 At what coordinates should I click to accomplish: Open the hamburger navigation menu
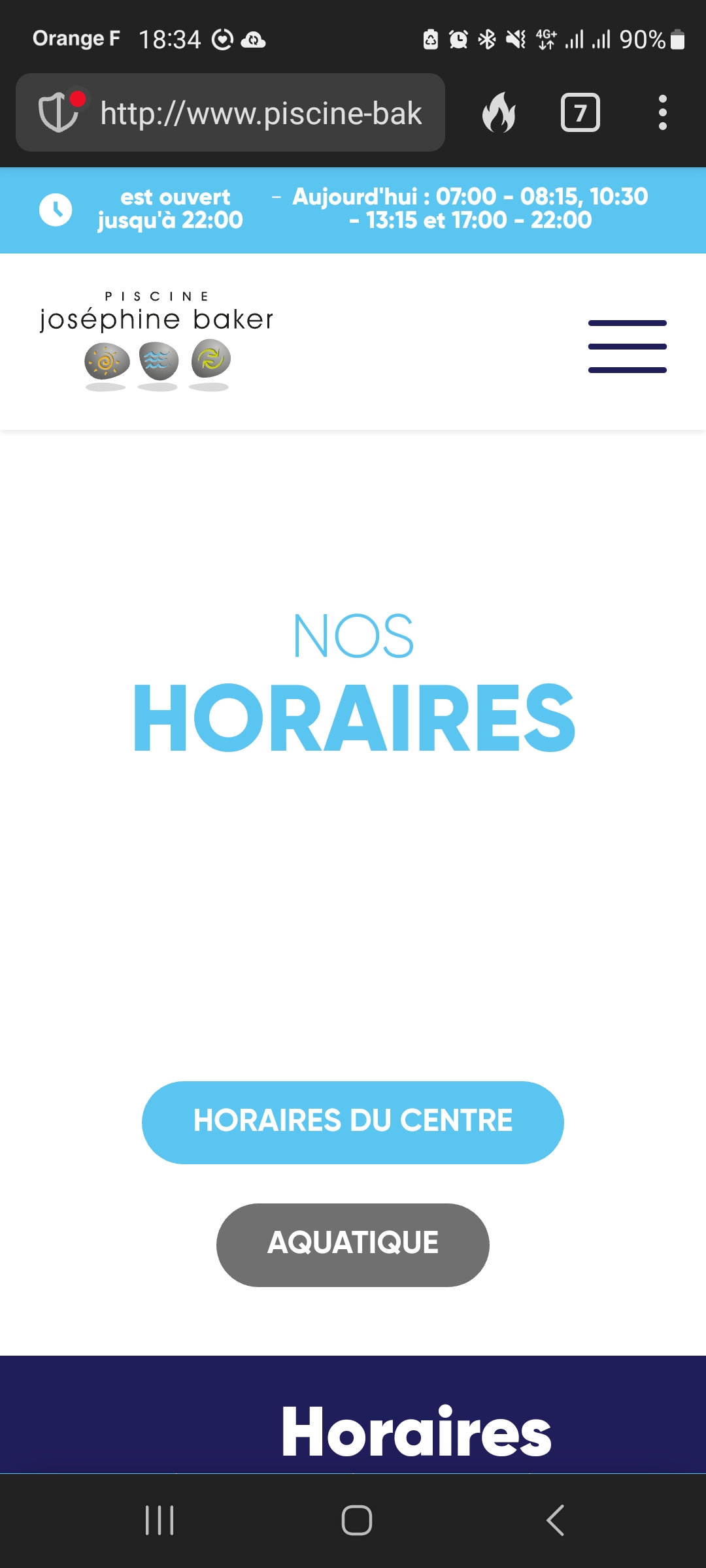tap(627, 346)
